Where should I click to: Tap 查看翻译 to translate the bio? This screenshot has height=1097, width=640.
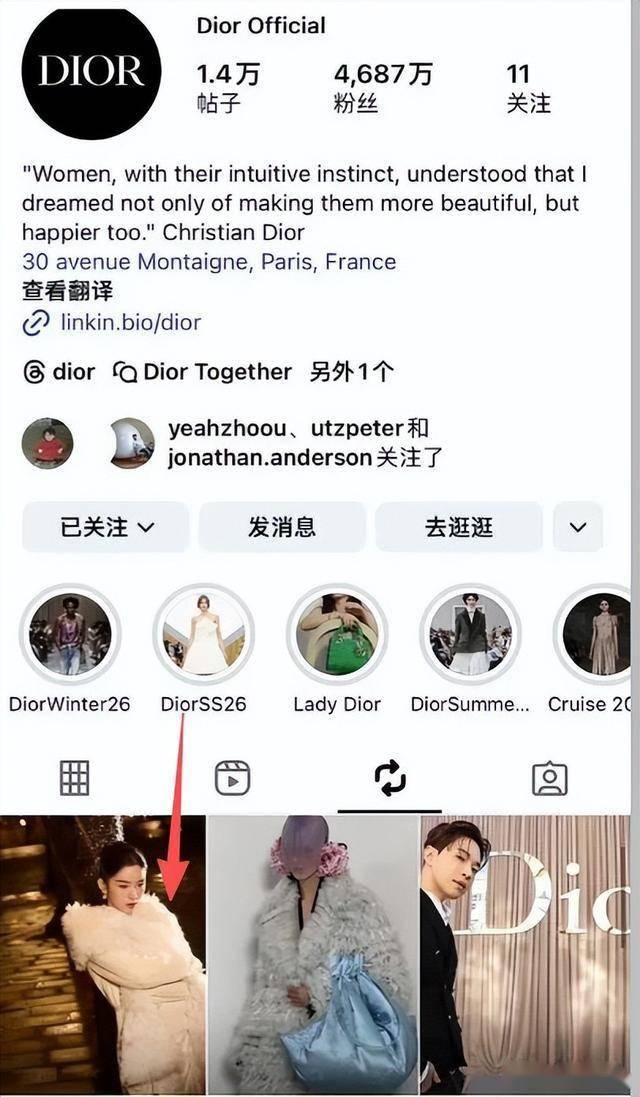coord(67,292)
